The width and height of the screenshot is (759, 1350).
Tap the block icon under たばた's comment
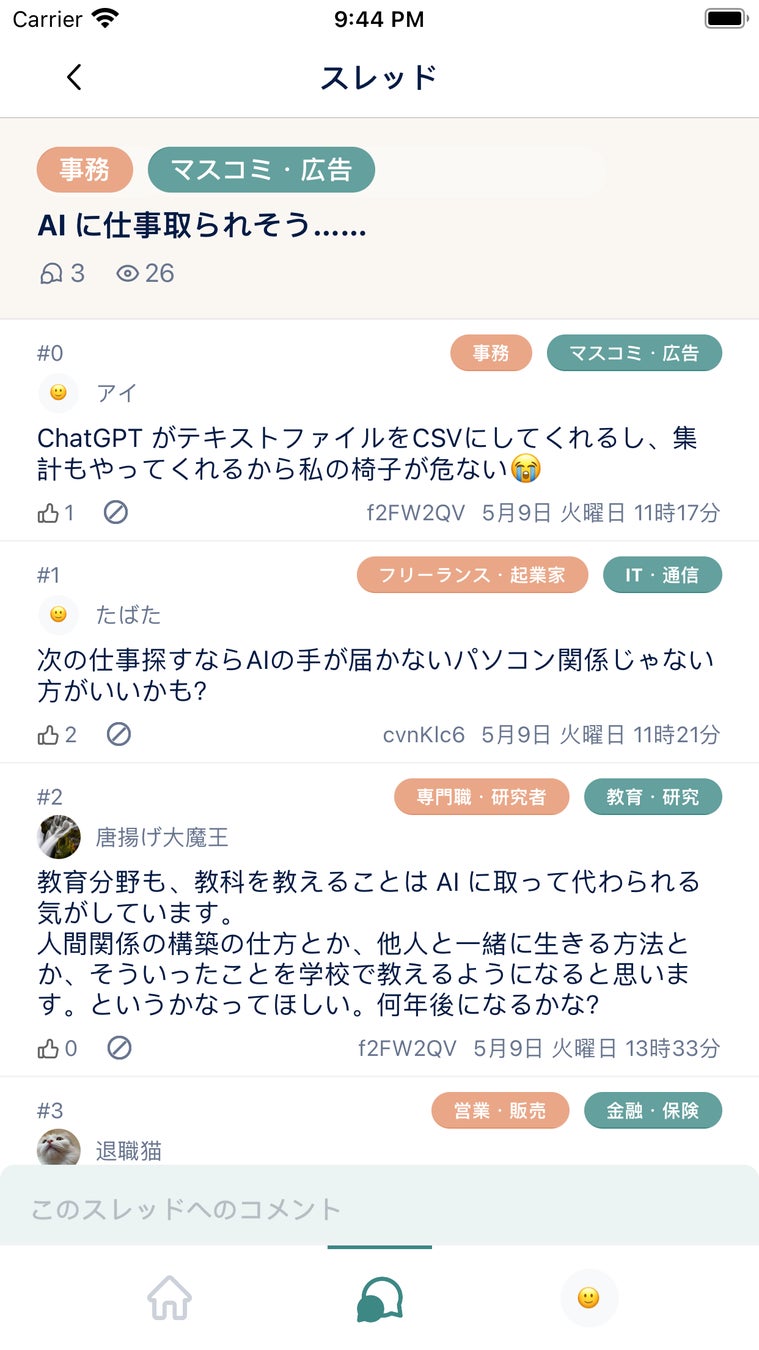tap(118, 735)
